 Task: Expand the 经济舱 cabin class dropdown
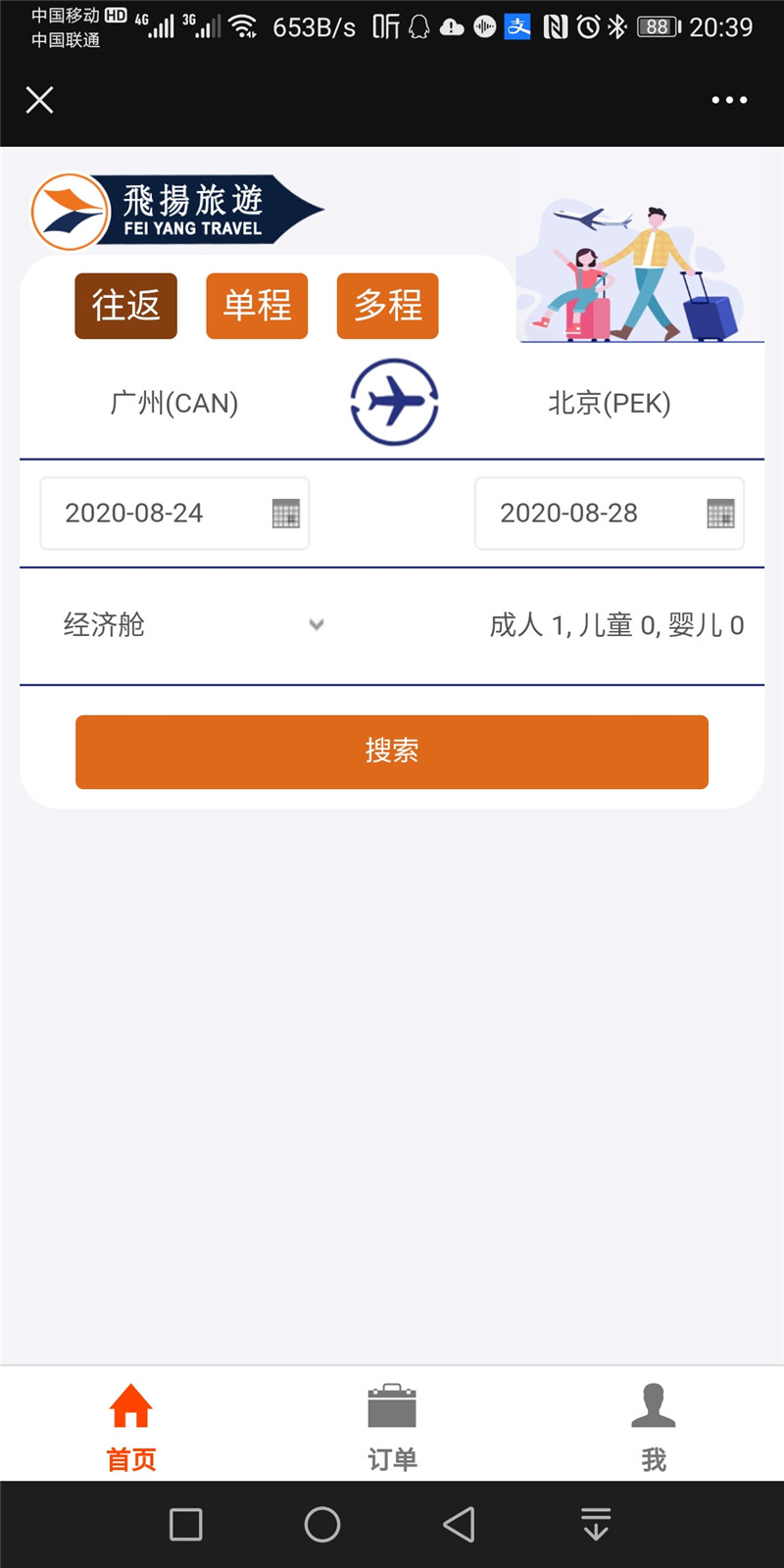pos(316,624)
